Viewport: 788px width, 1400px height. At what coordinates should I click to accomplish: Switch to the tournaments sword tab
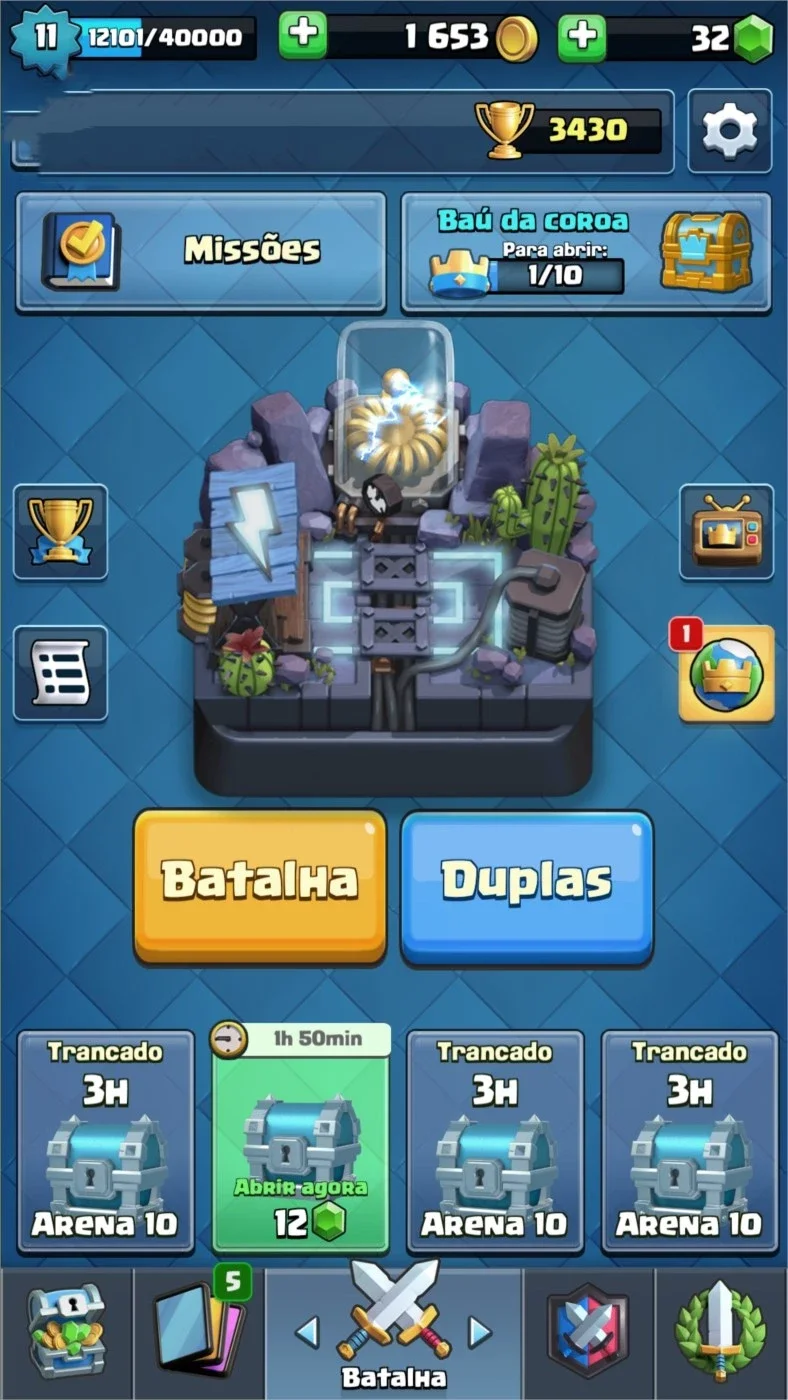click(722, 1331)
